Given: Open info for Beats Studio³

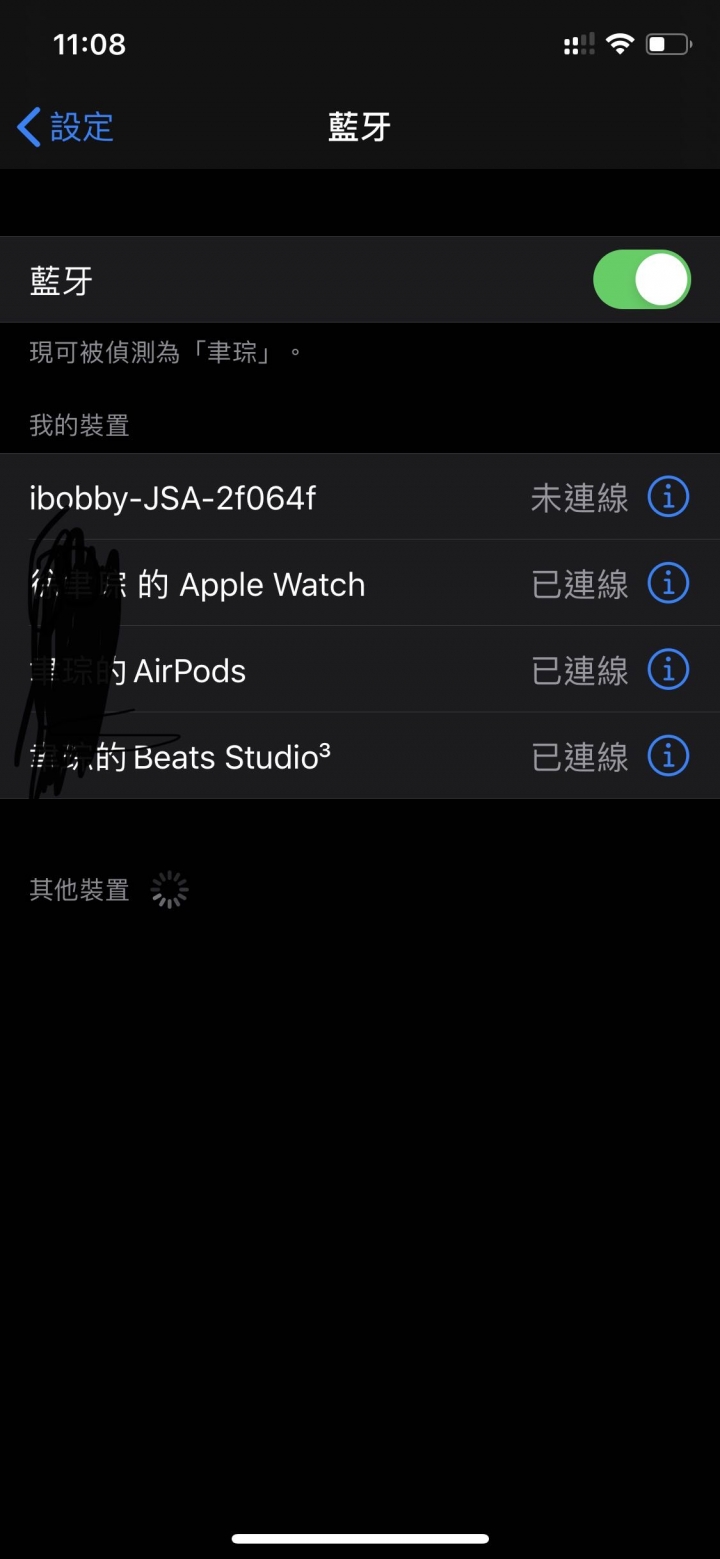Looking at the screenshot, I should [x=668, y=757].
